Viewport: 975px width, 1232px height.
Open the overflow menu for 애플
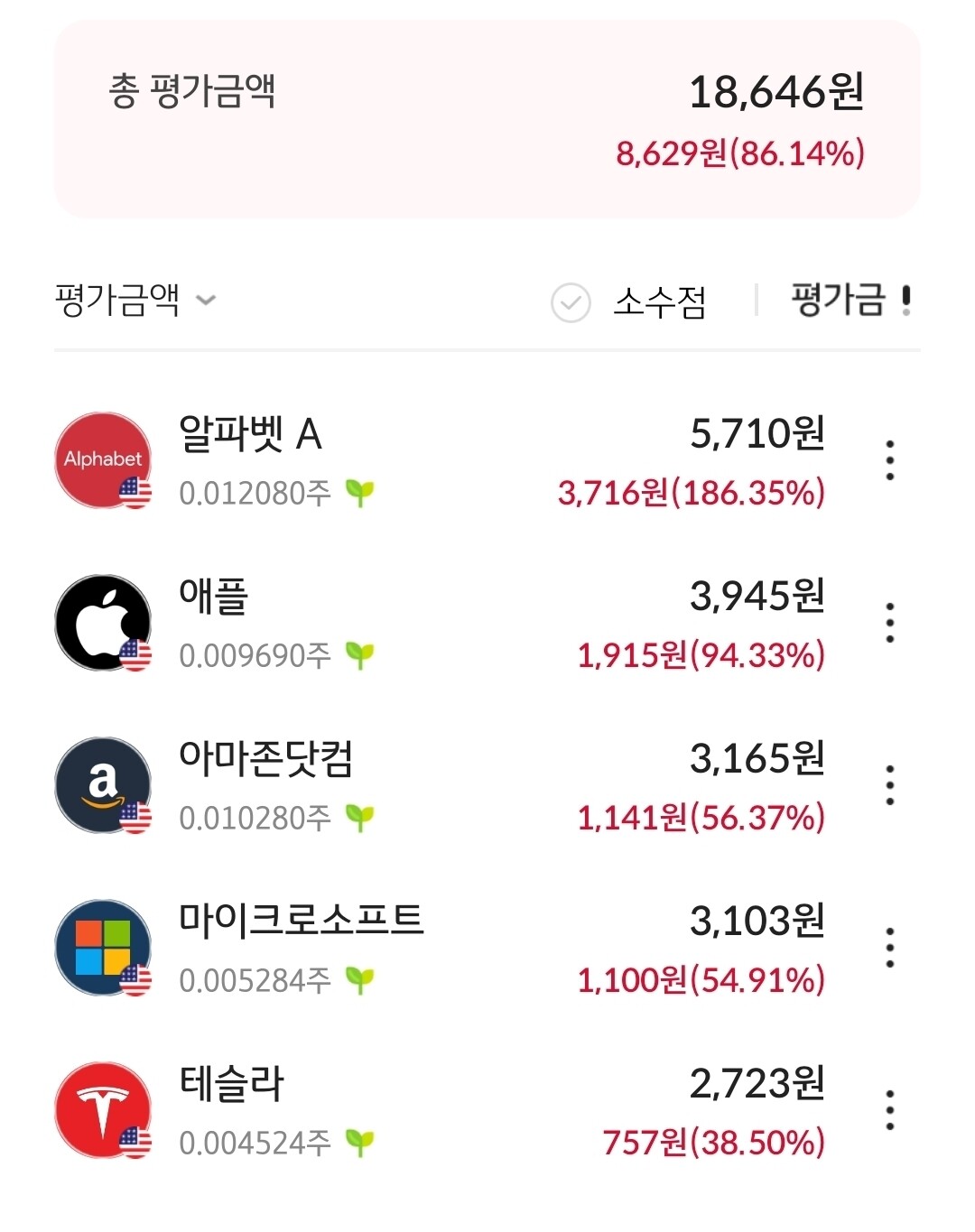click(x=890, y=623)
